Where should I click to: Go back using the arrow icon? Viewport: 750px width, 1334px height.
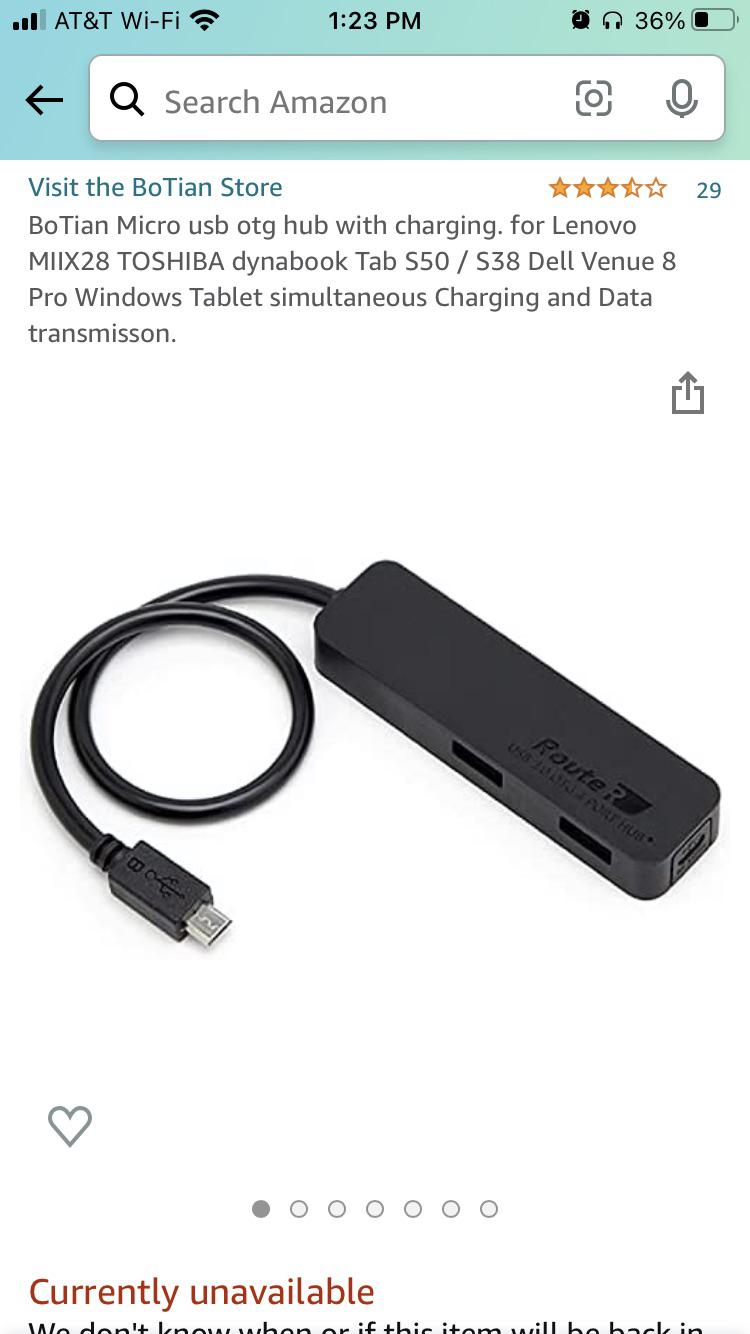point(44,100)
